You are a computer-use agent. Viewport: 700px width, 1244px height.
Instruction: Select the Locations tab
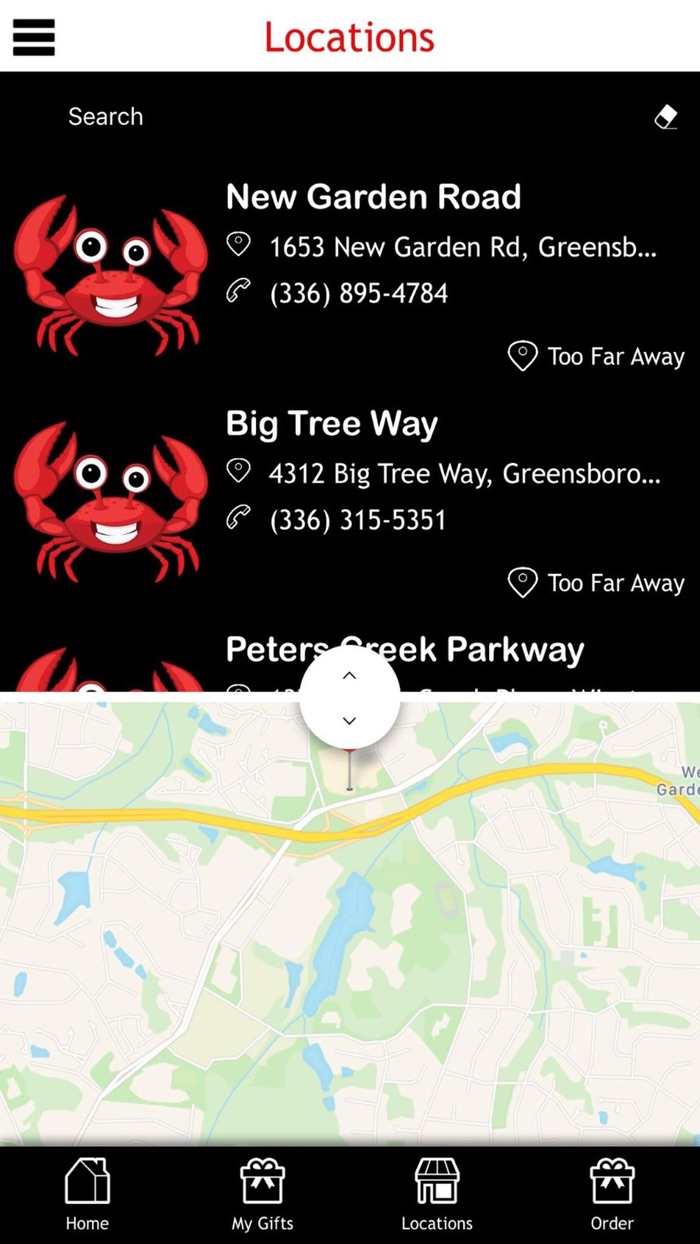(x=437, y=1195)
